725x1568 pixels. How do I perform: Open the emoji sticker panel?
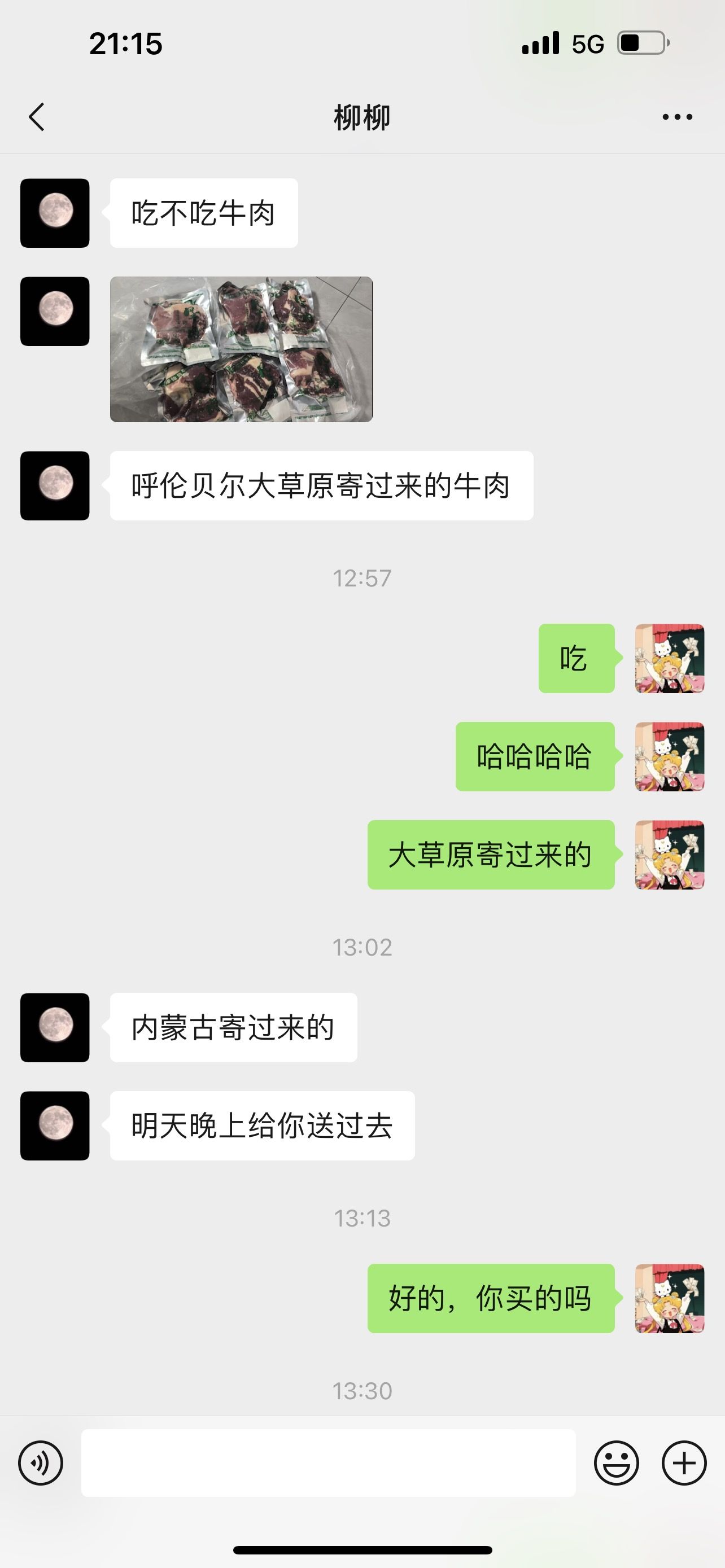pyautogui.click(x=617, y=1462)
